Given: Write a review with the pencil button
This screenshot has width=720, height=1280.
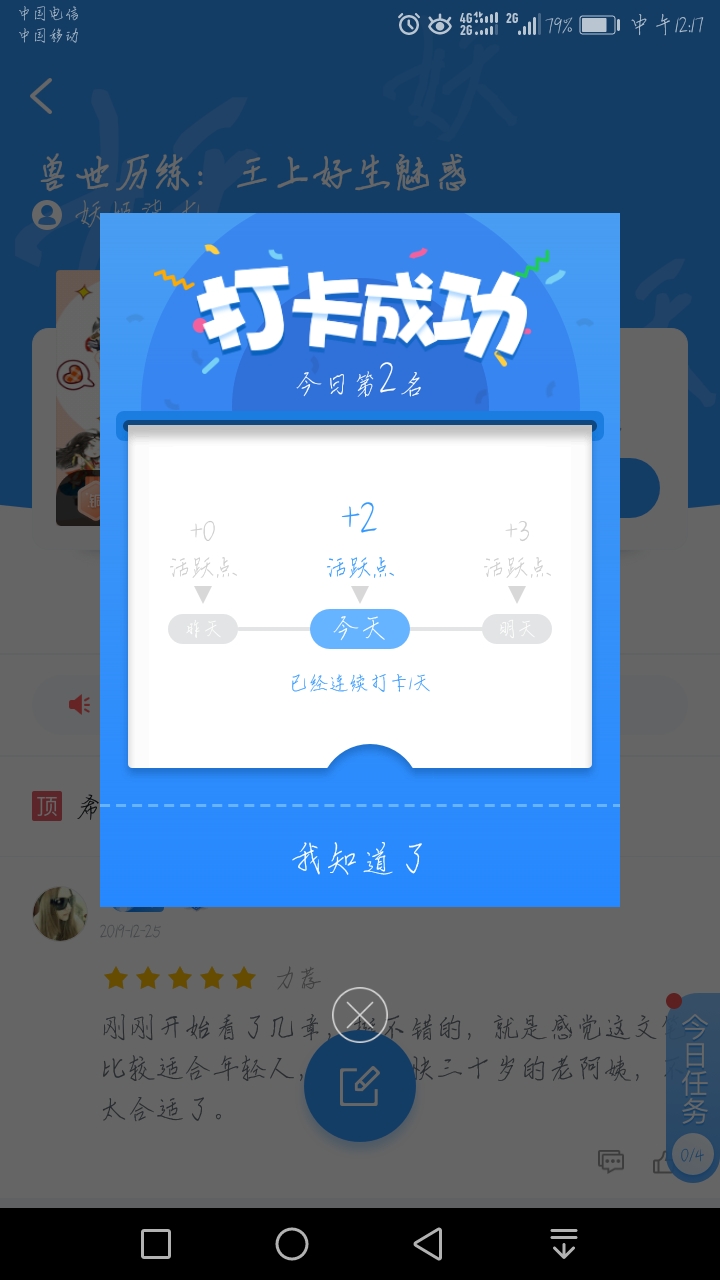Looking at the screenshot, I should click(x=359, y=1086).
